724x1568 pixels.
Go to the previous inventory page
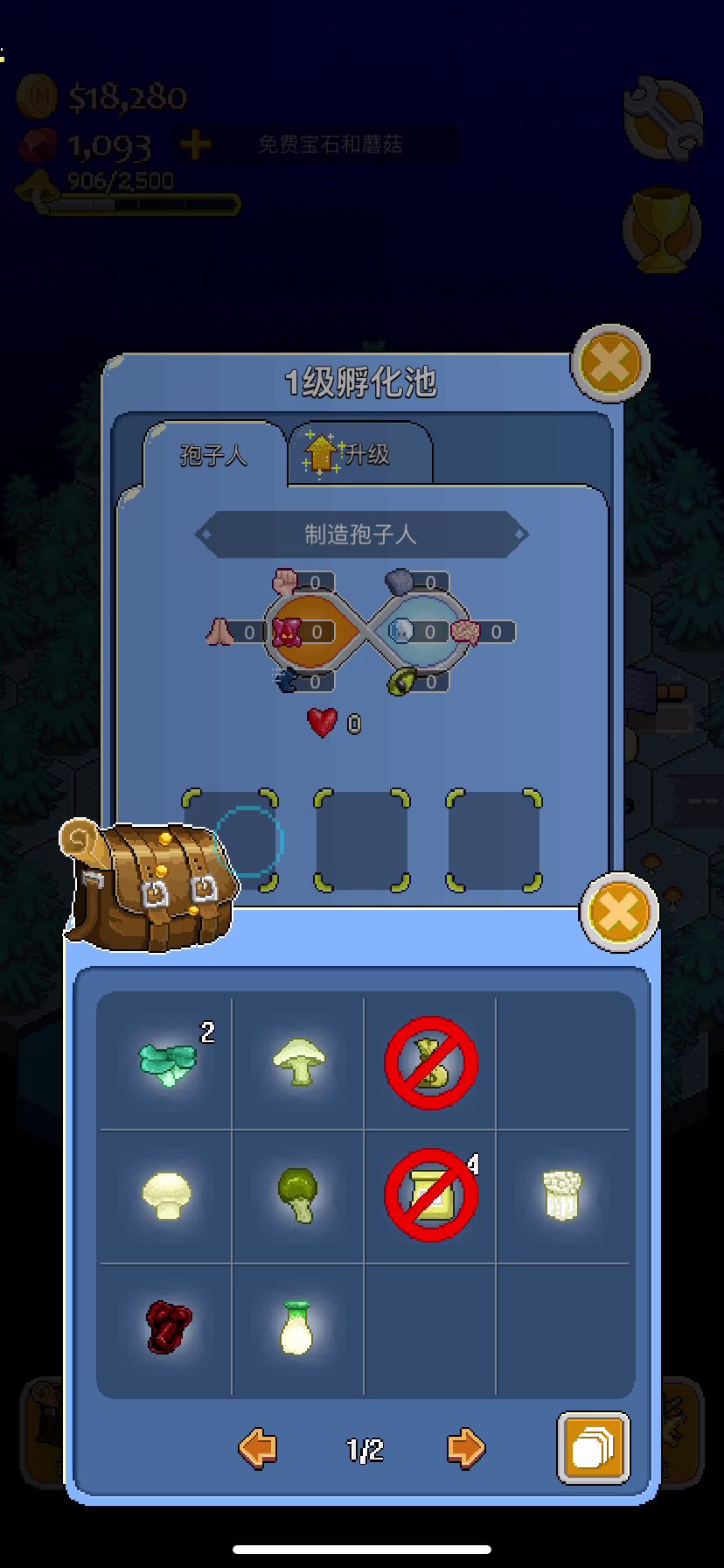pyautogui.click(x=258, y=1448)
